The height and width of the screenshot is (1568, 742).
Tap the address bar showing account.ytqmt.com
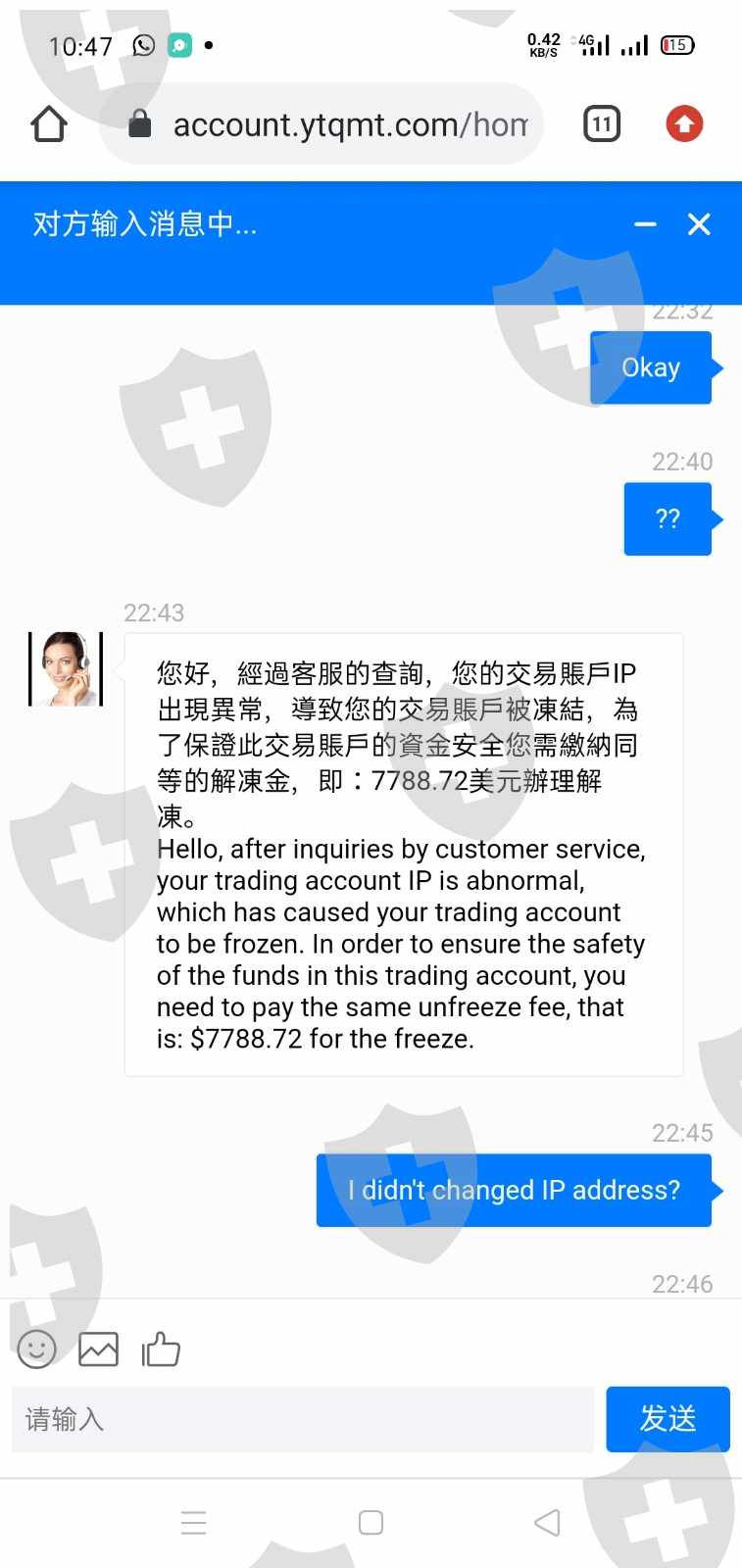333,124
